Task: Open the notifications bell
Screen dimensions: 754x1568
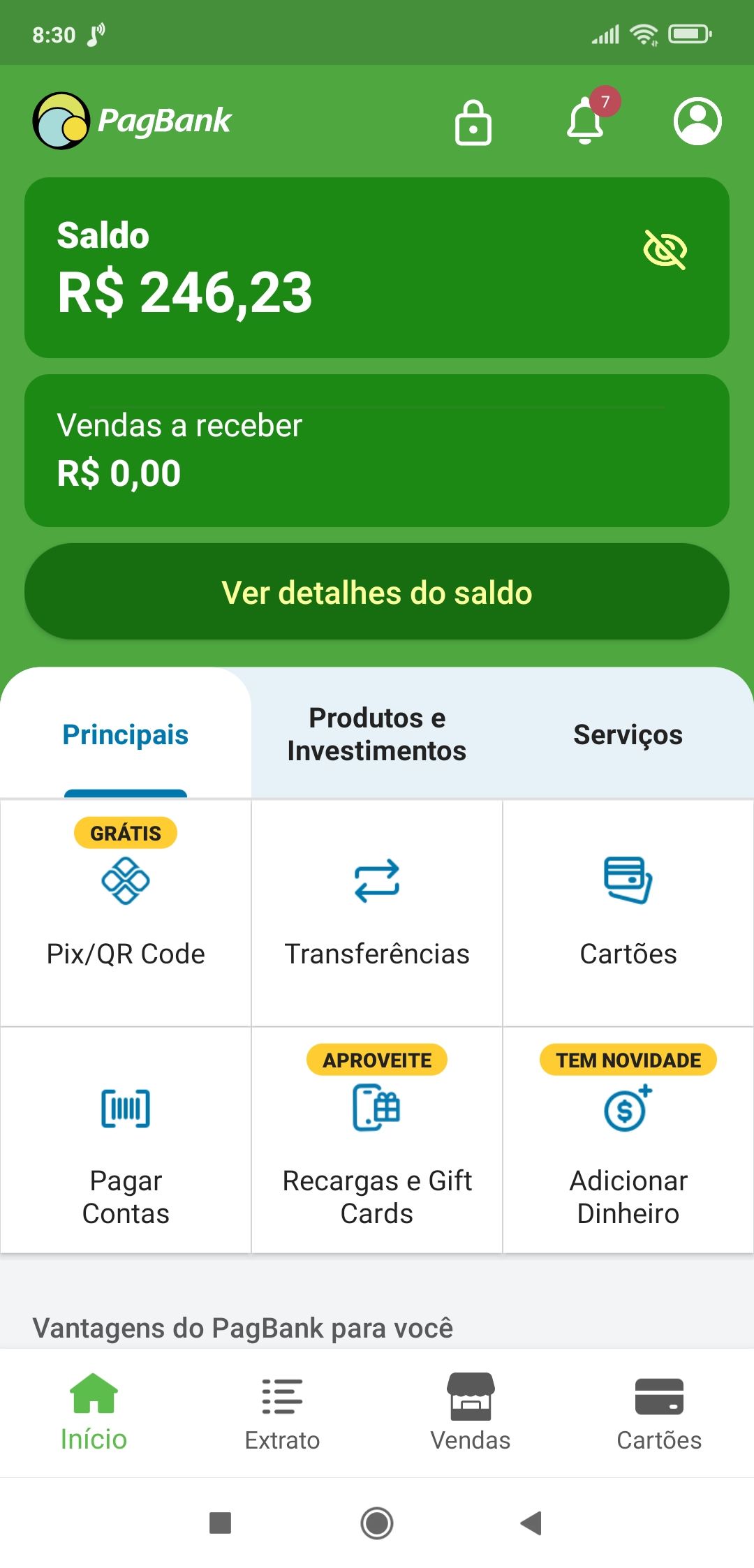Action: (585, 121)
